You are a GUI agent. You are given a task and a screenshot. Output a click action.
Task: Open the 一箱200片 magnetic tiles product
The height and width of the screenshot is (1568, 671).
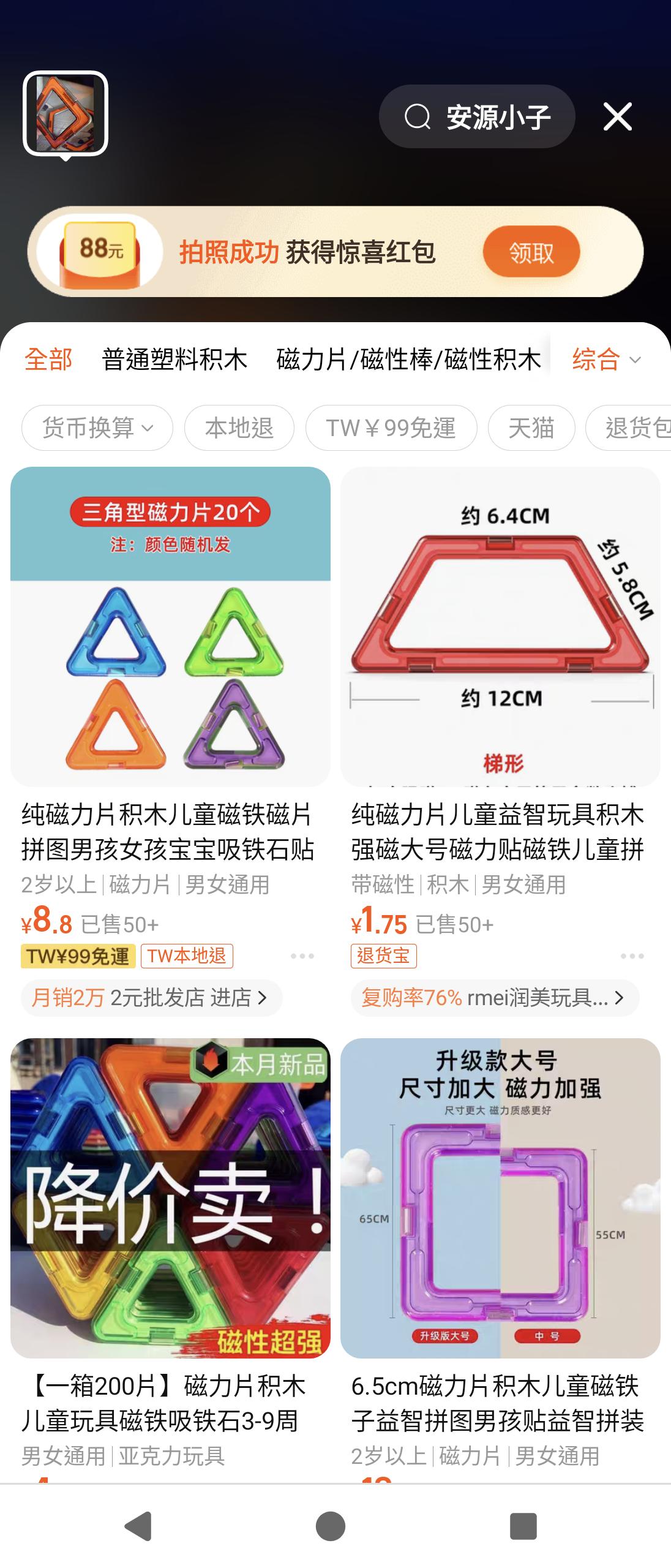tap(170, 1197)
